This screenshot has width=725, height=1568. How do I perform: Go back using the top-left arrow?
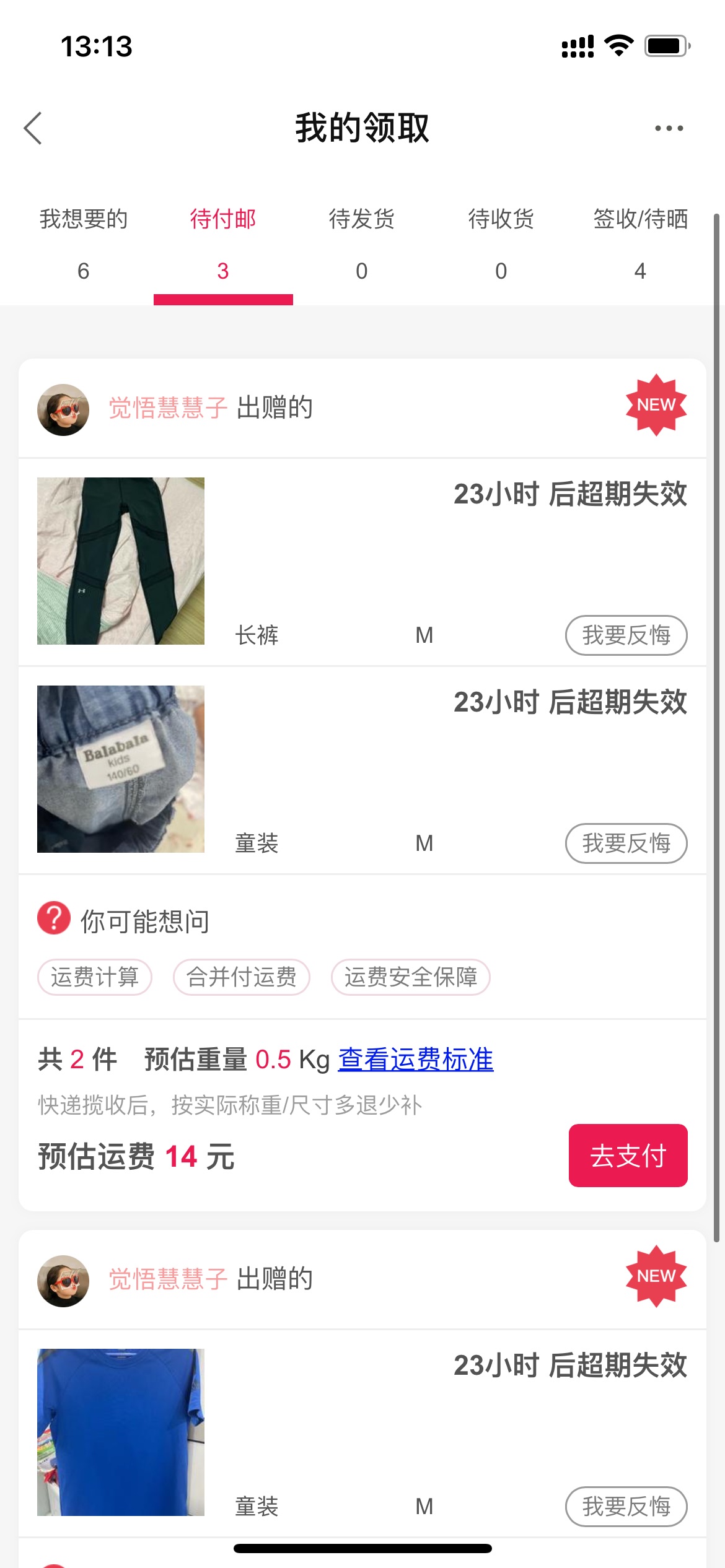pos(33,128)
